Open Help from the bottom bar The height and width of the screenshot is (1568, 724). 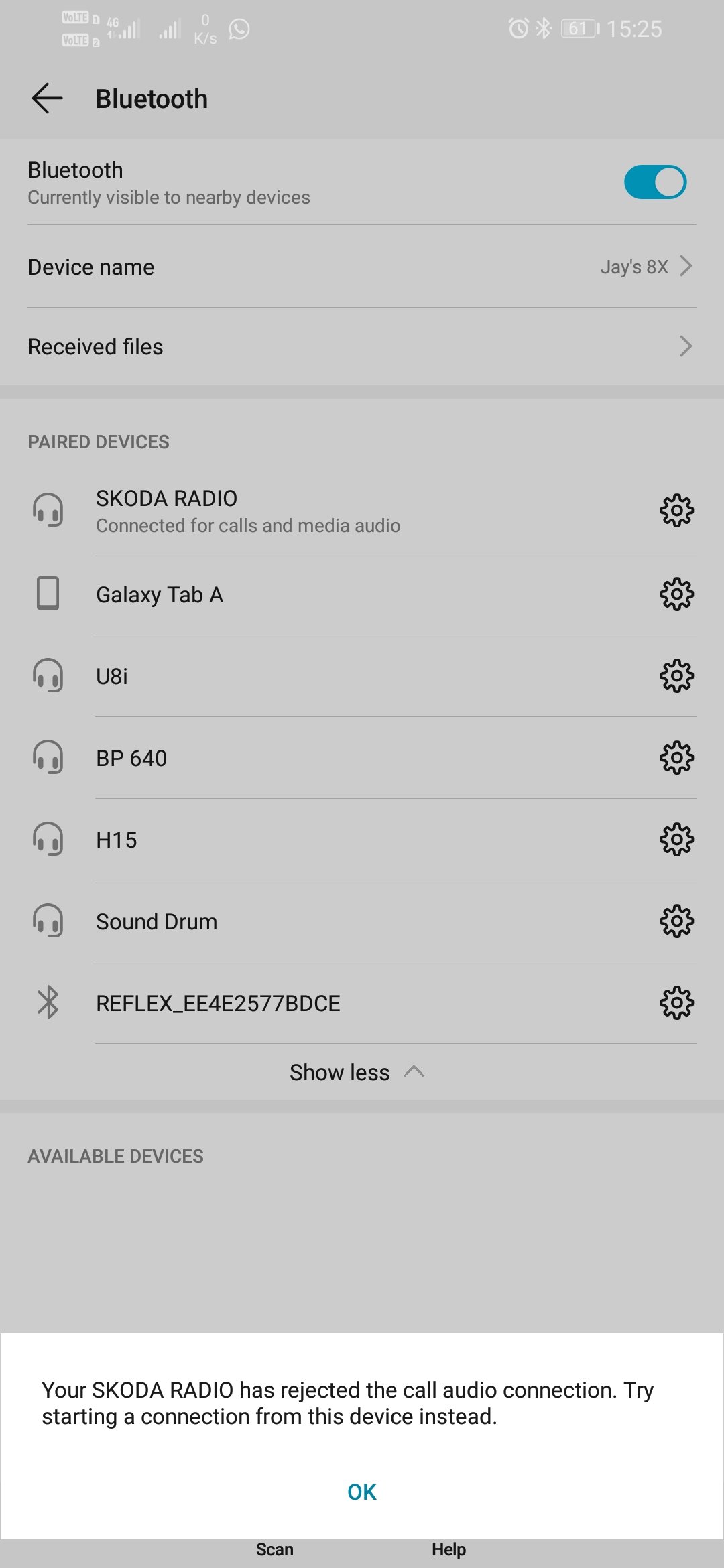(x=450, y=1549)
